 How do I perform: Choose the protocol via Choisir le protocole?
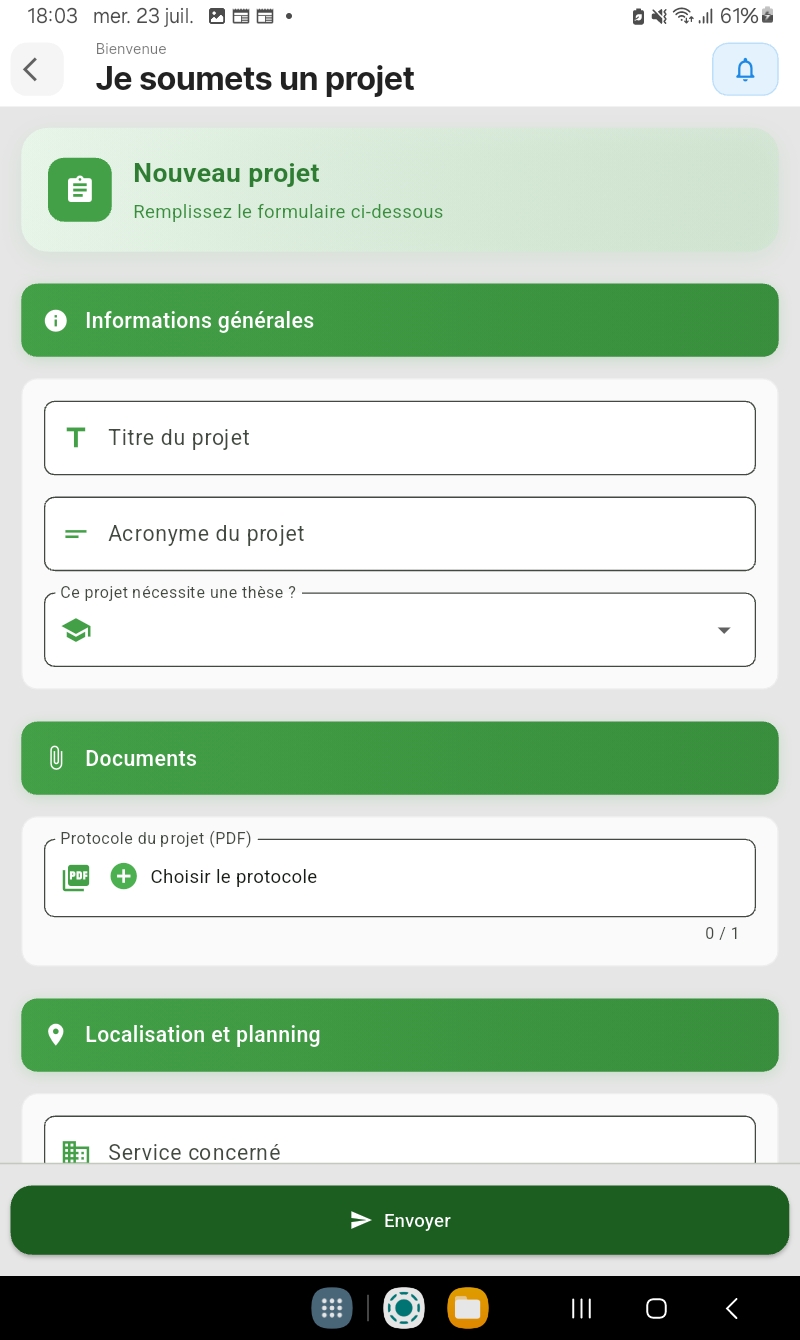click(233, 877)
